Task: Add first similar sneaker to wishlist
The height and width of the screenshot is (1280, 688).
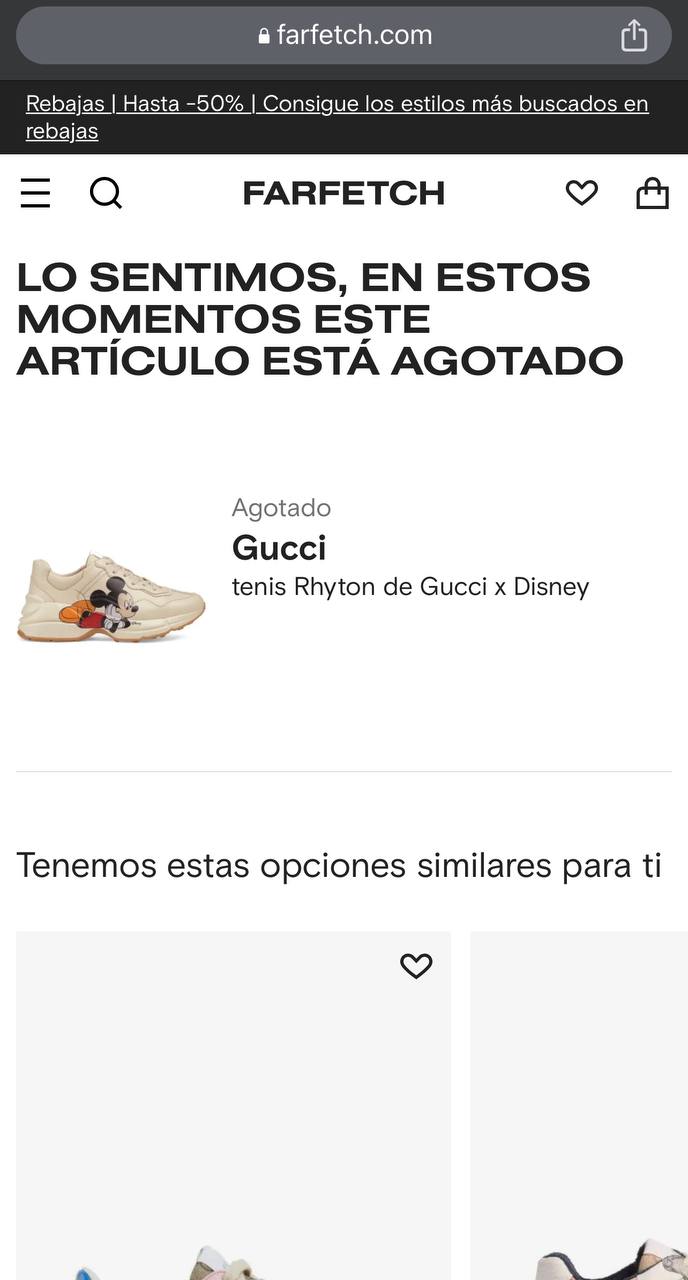Action: click(x=416, y=965)
